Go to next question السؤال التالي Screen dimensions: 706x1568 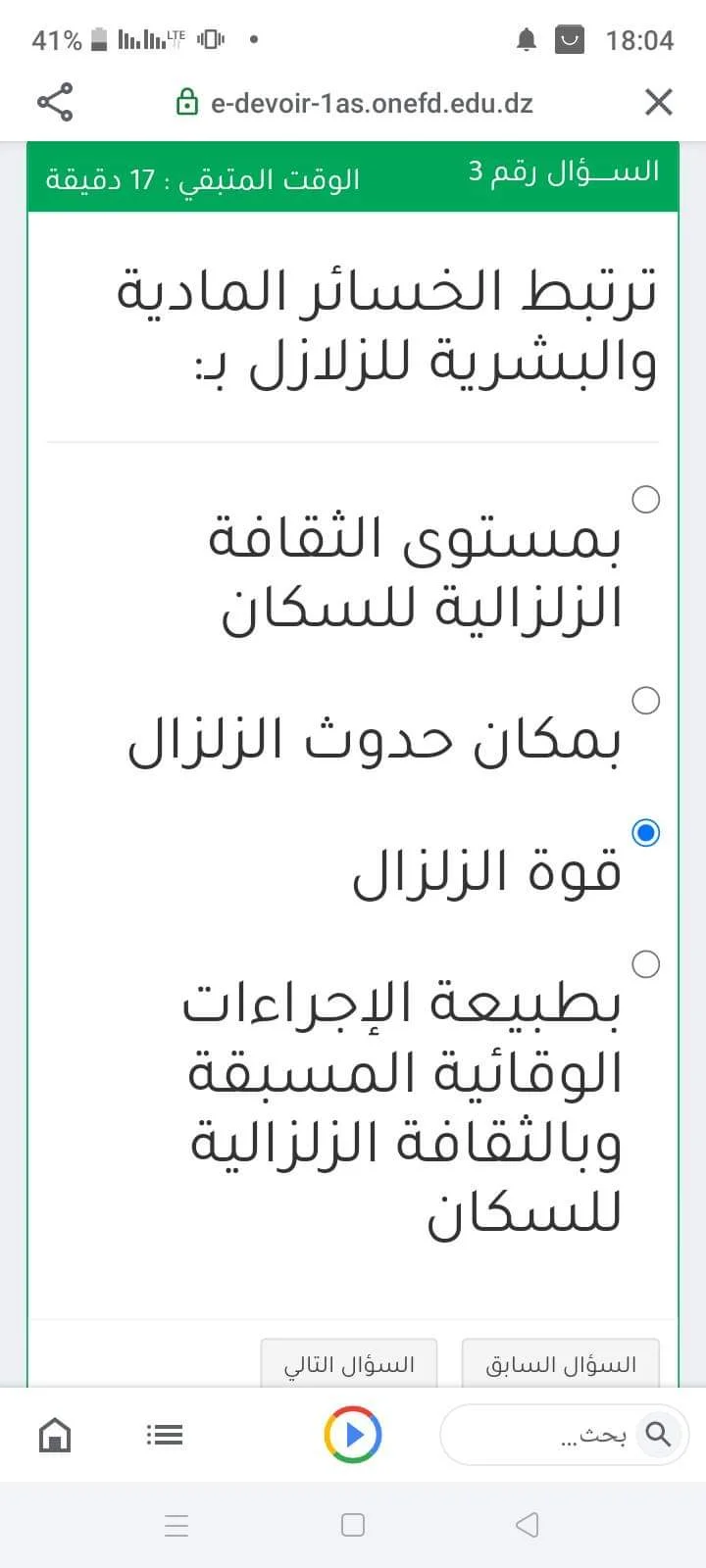click(x=349, y=1364)
